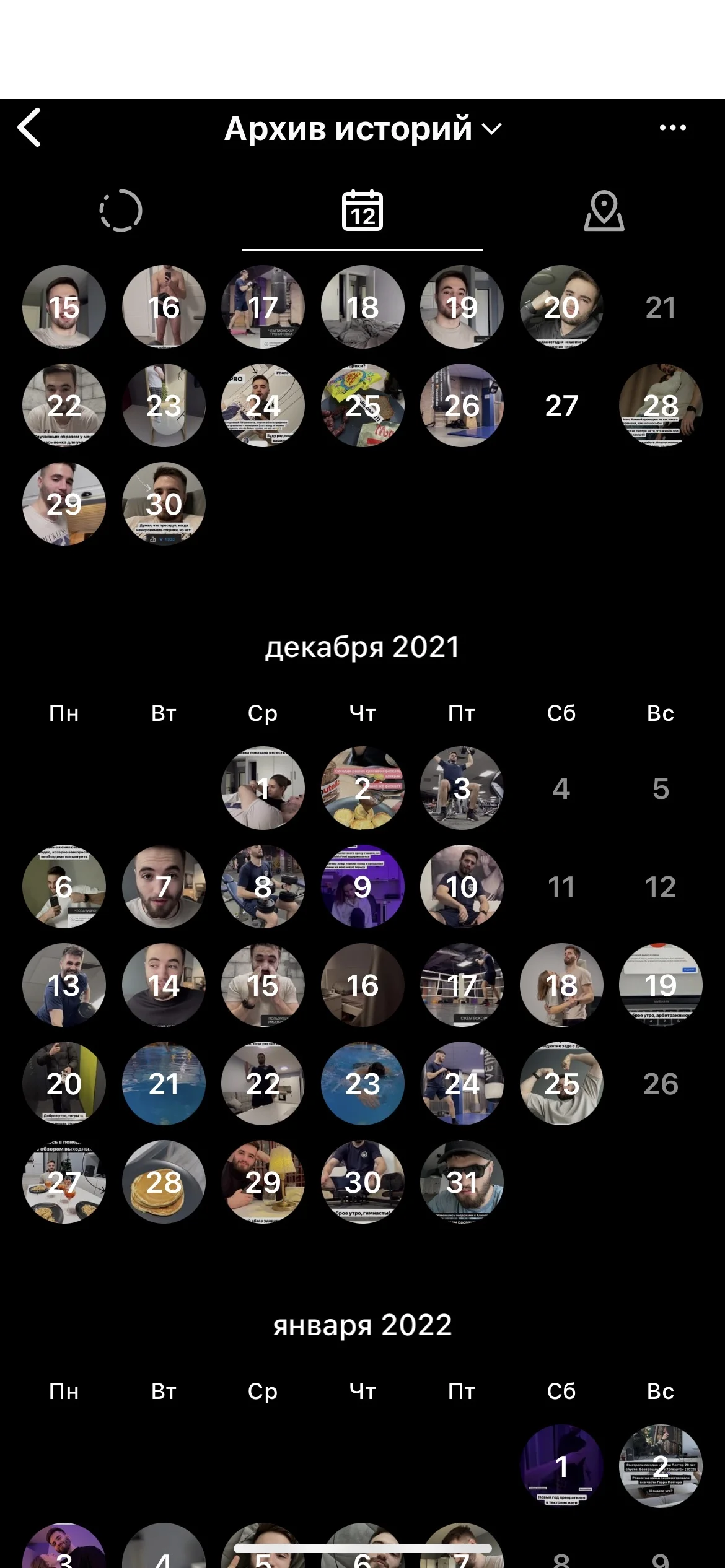725x1568 pixels.
Task: View the story from December 18, 2021
Action: point(561,985)
